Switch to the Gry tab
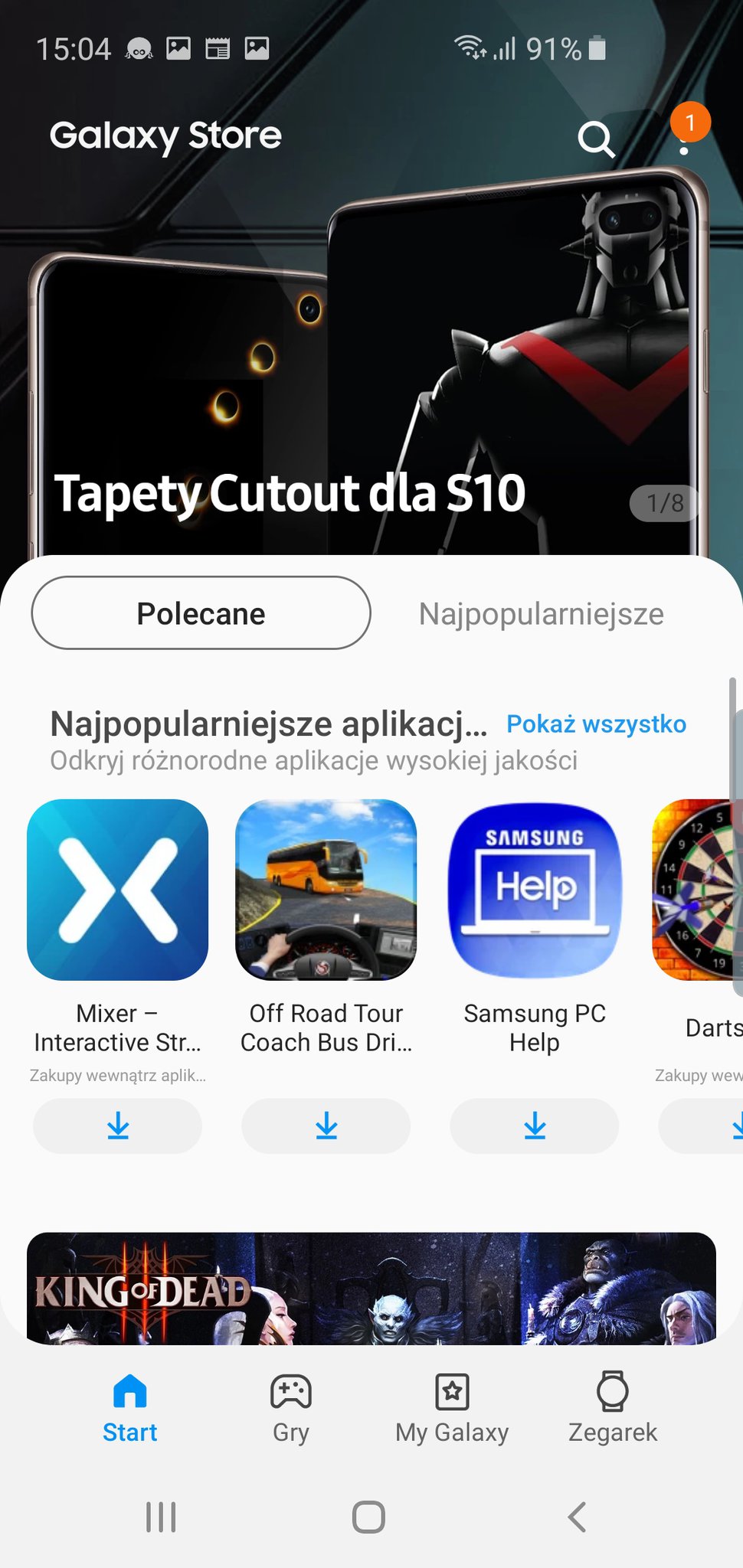Screen dimensions: 743x1568 pos(290,1407)
